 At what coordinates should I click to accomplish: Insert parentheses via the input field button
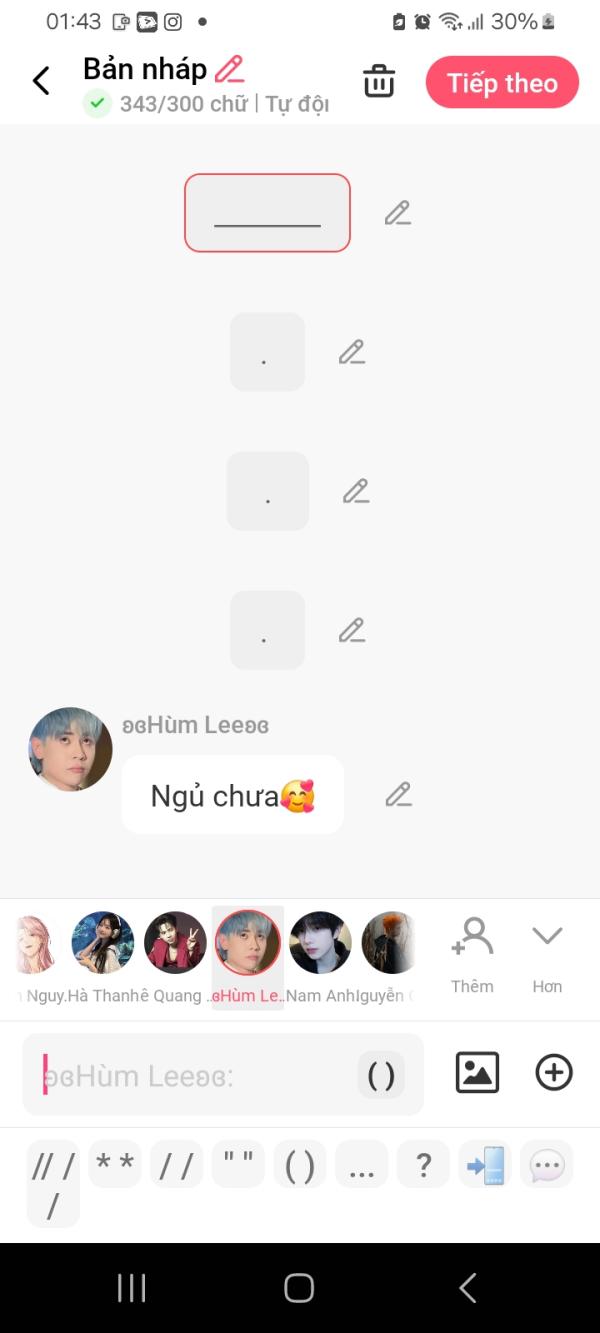tap(381, 1076)
